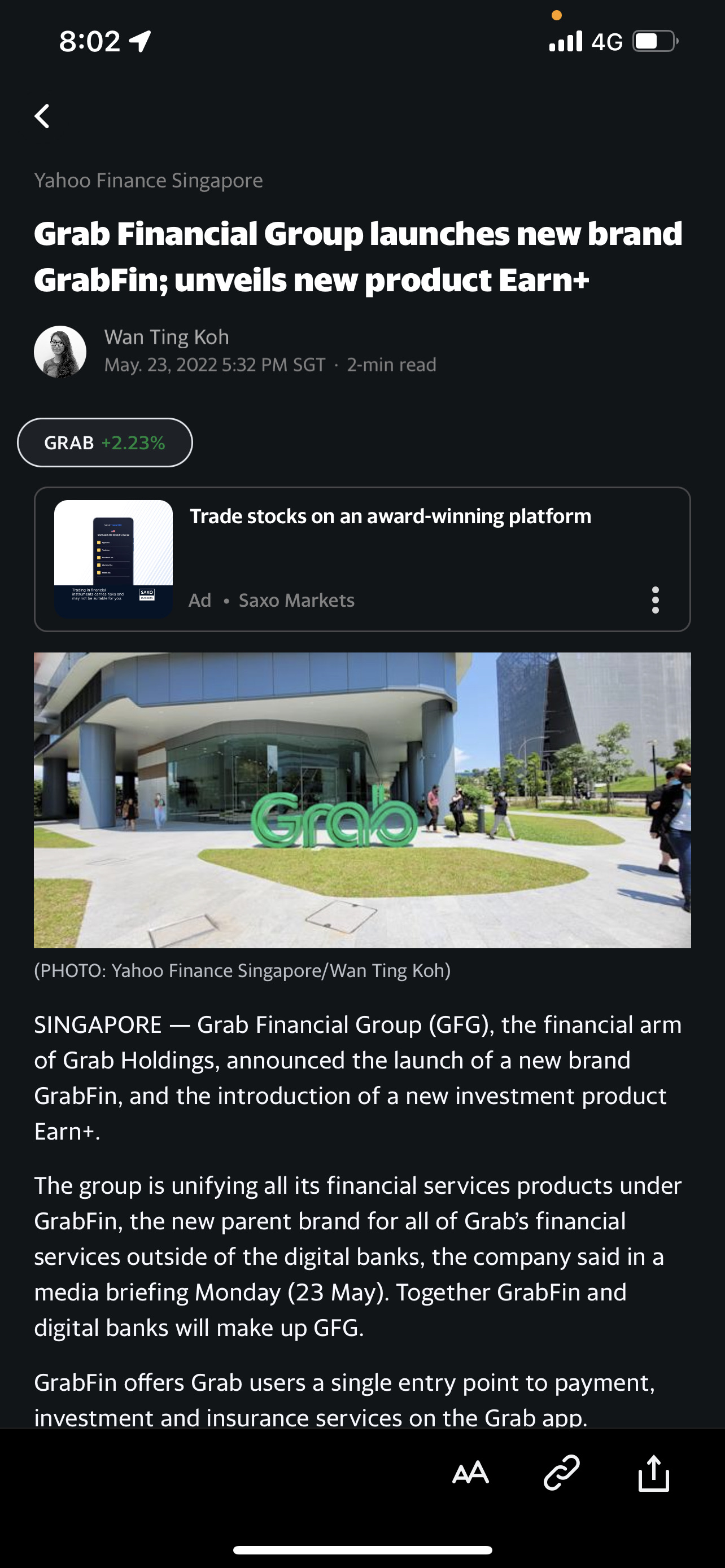Image resolution: width=725 pixels, height=1568 pixels.
Task: Copy the article link
Action: click(561, 1473)
